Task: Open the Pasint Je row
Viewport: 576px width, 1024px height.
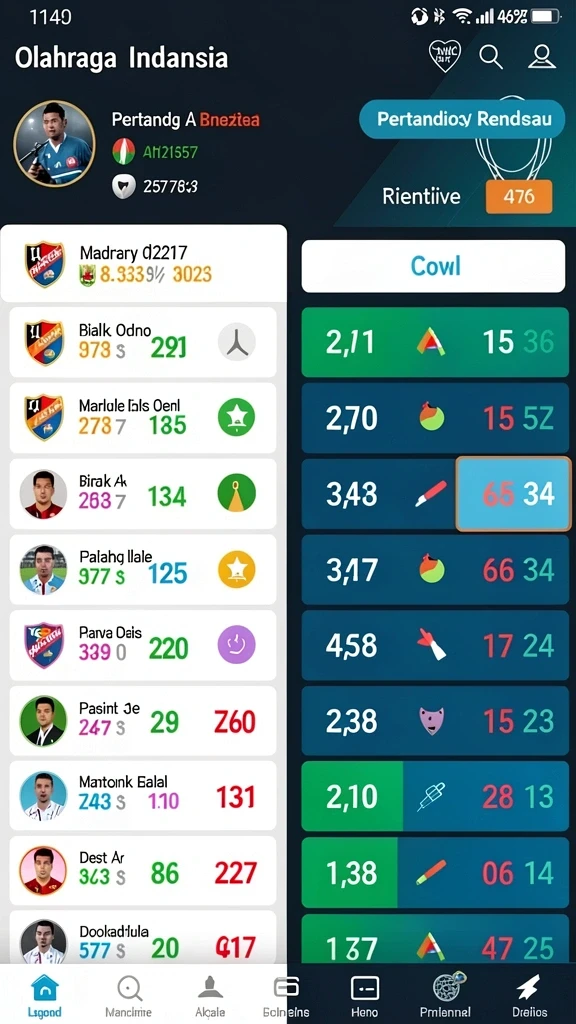Action: [143, 721]
